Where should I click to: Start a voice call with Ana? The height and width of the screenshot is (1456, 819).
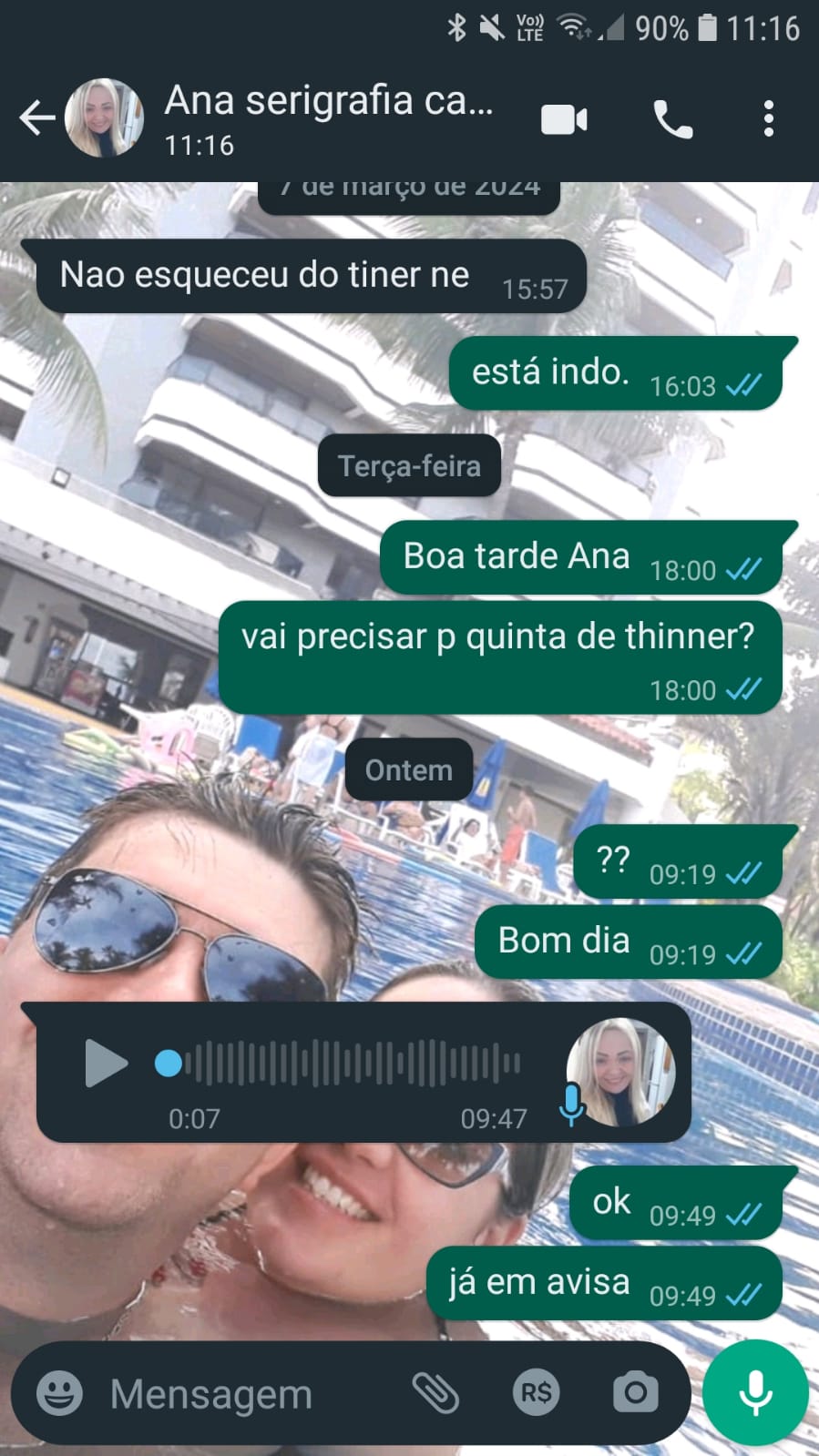coord(673,119)
